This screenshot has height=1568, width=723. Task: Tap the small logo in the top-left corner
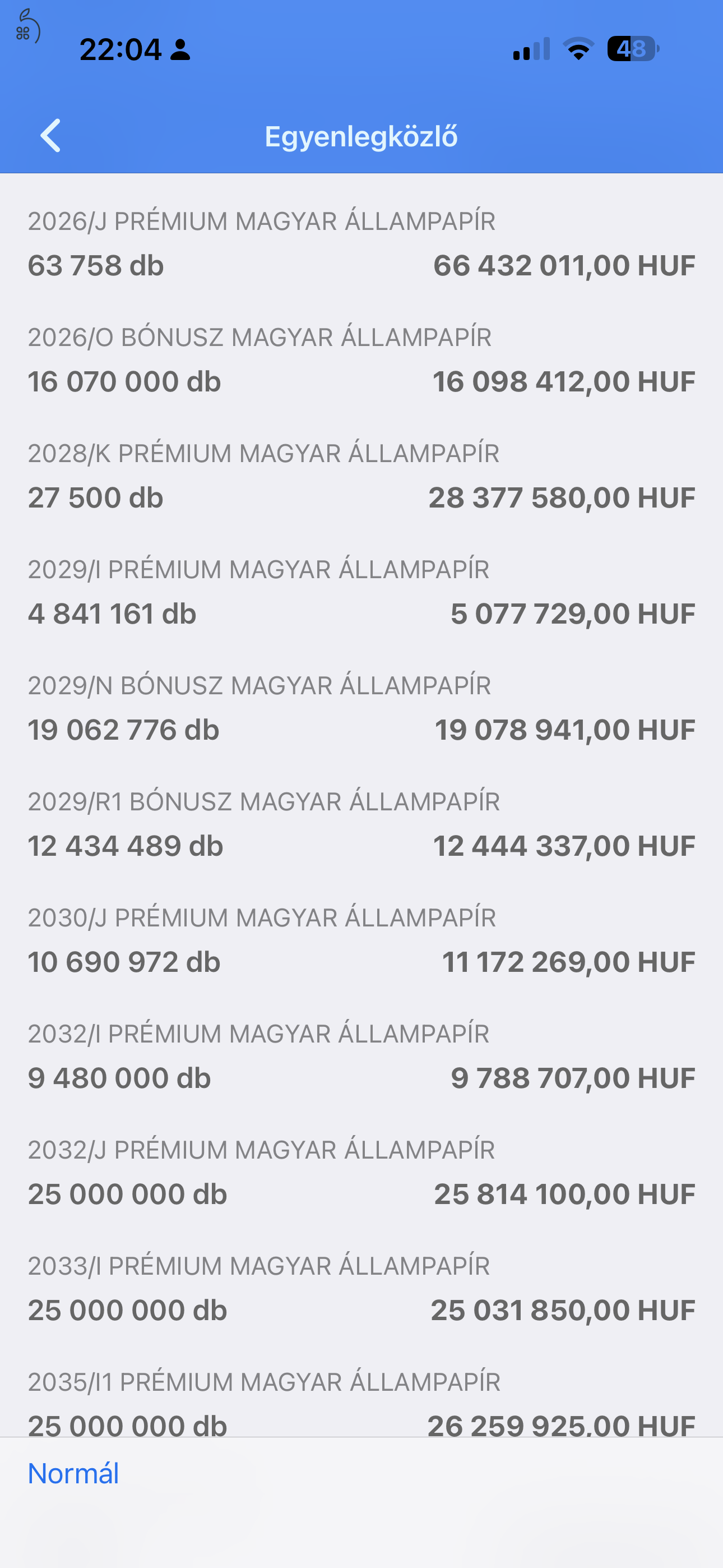click(x=27, y=27)
